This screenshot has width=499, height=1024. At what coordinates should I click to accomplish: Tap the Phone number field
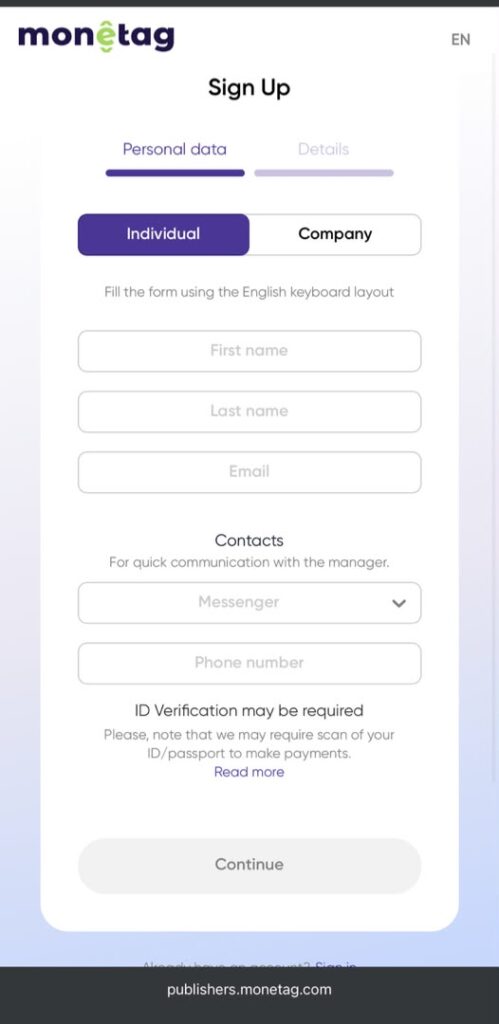click(250, 664)
